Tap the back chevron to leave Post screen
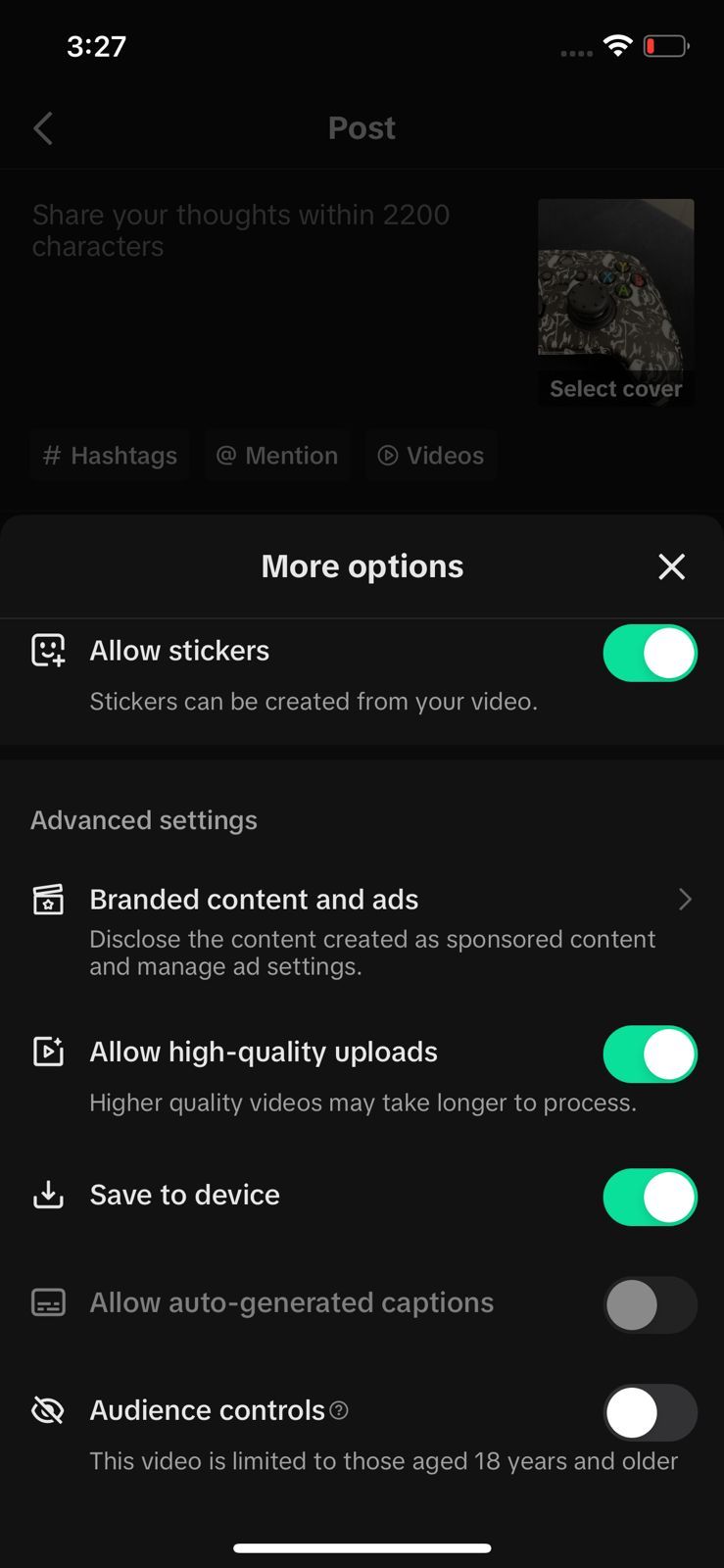The height and width of the screenshot is (1568, 724). (x=42, y=127)
